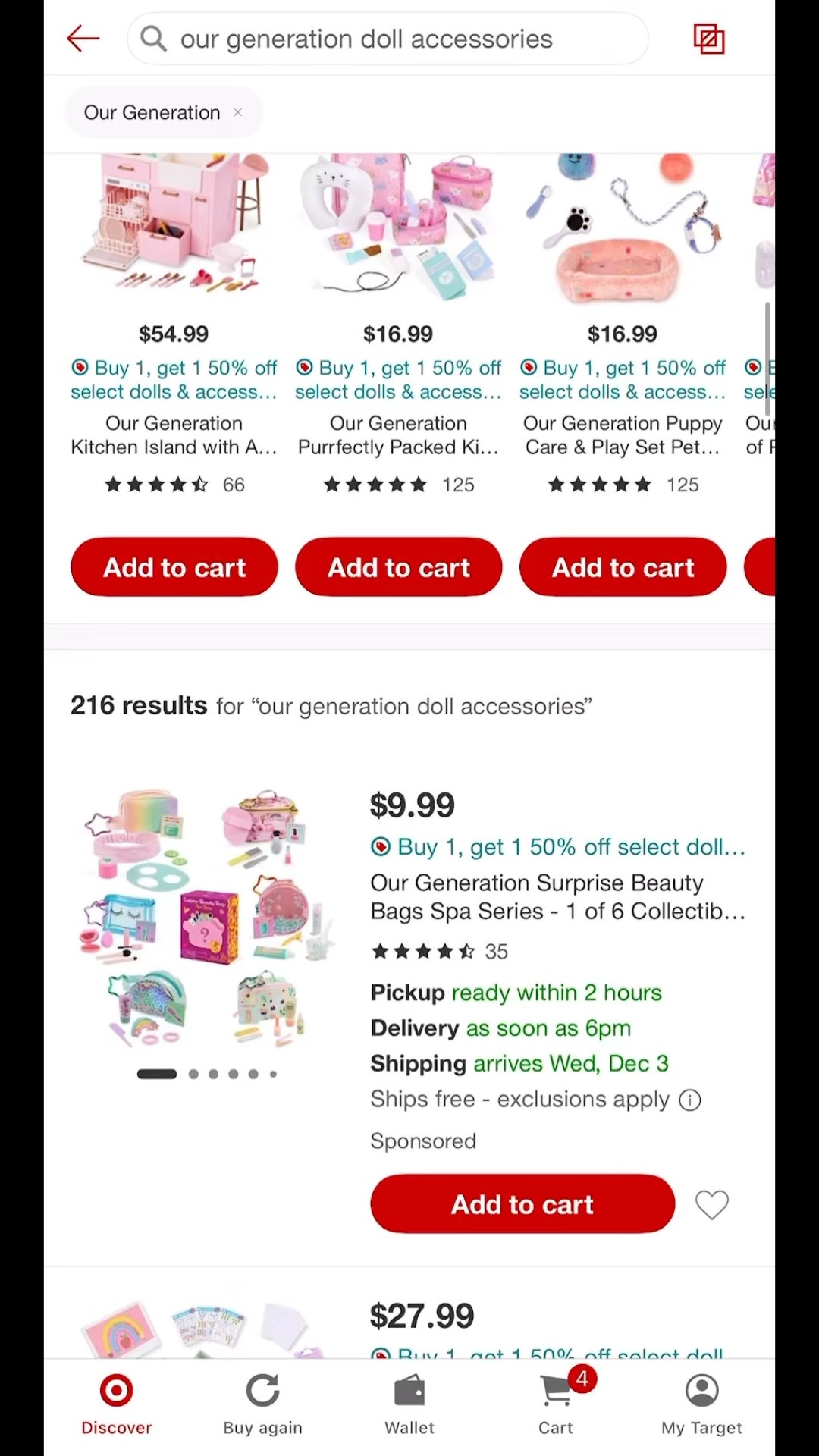Tap the search field with doll accessories query
Screen dimensions: 819x1456
tap(388, 39)
